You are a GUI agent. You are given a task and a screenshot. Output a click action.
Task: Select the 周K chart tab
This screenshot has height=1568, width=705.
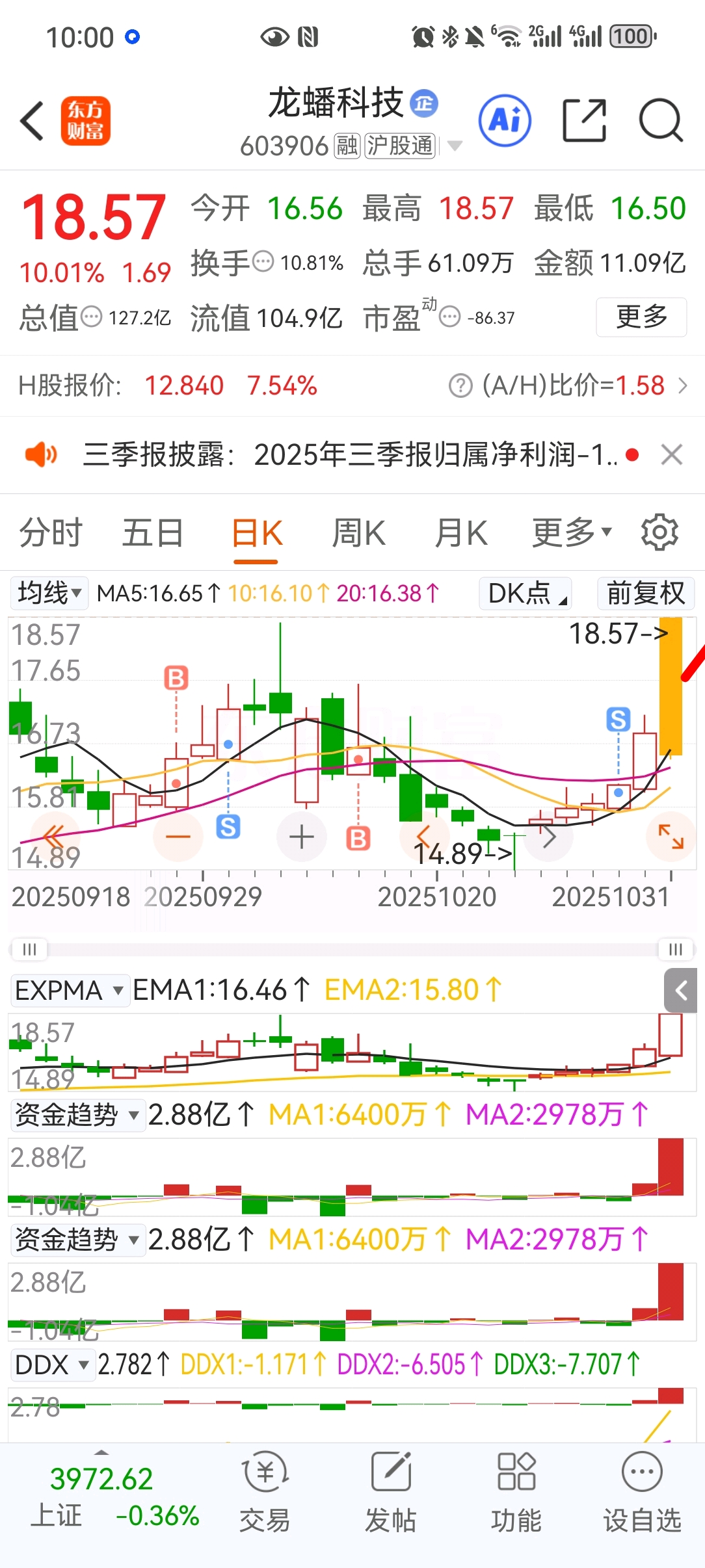[358, 534]
